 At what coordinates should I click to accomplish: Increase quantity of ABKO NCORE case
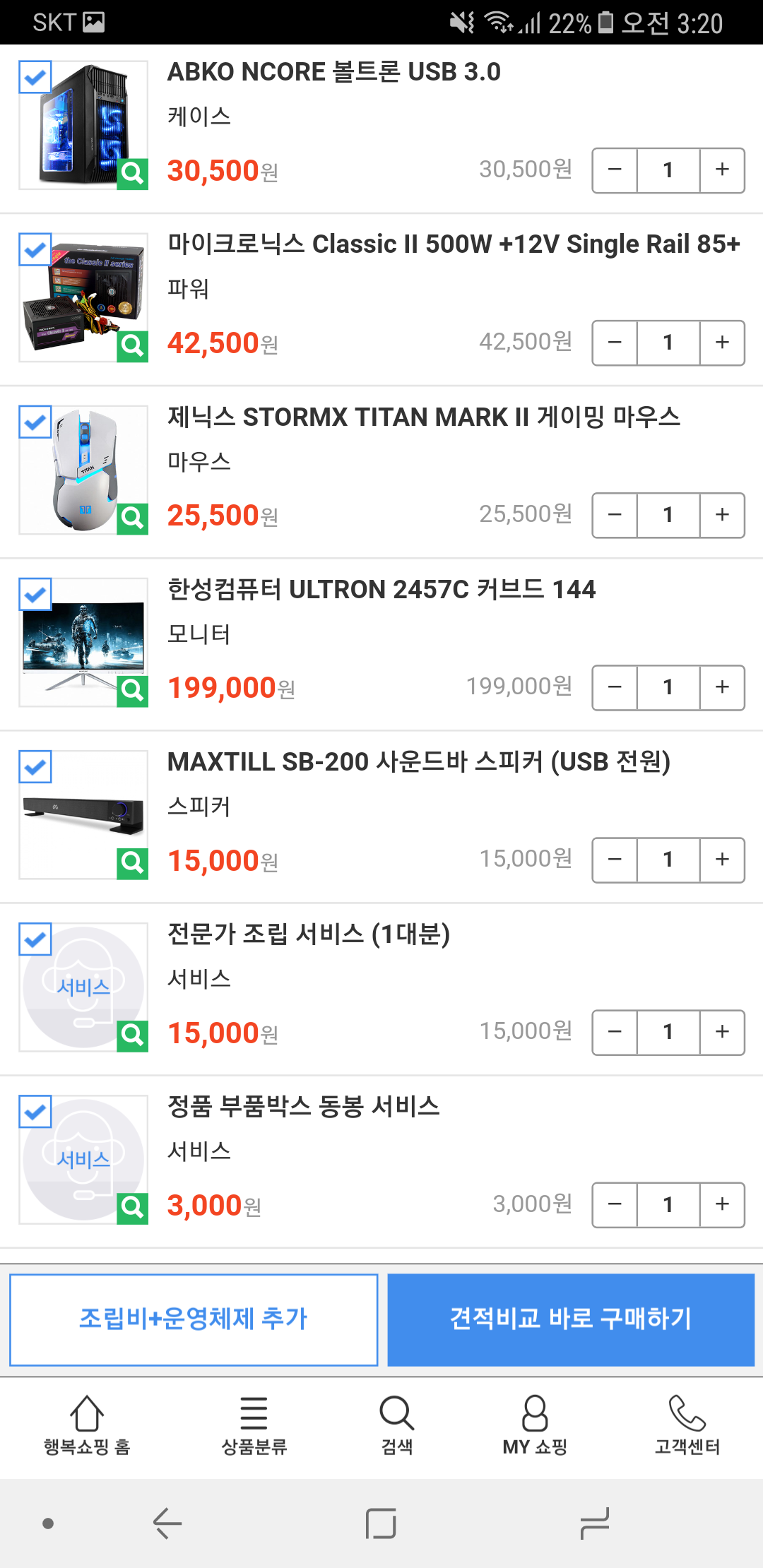point(722,170)
